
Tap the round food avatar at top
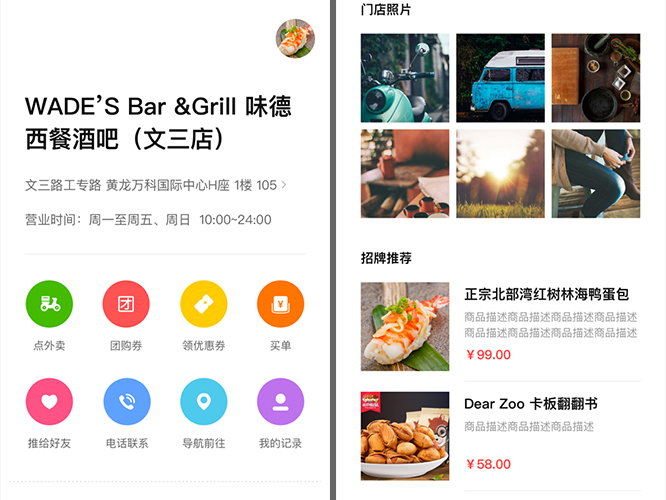tap(295, 39)
